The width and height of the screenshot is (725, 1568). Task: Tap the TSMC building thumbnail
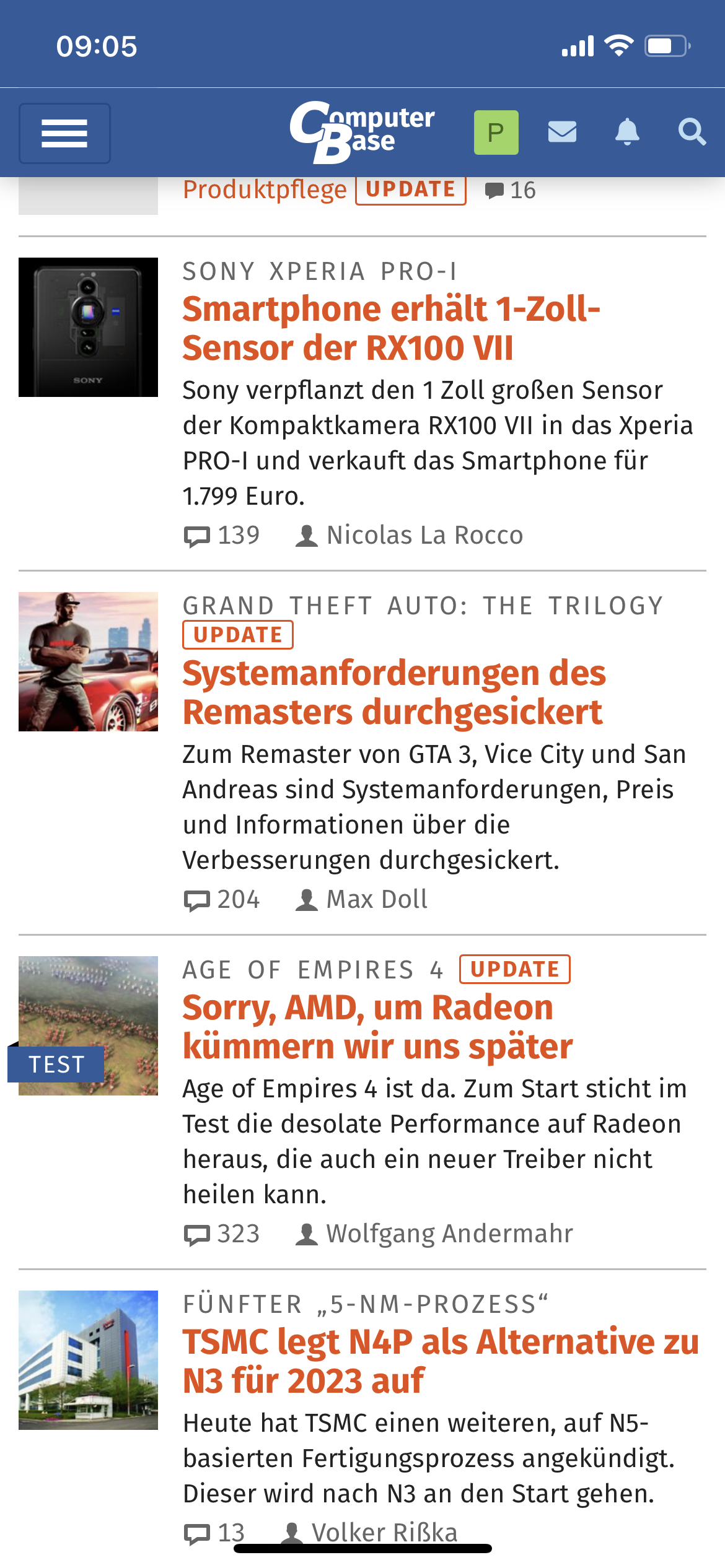[x=88, y=1360]
